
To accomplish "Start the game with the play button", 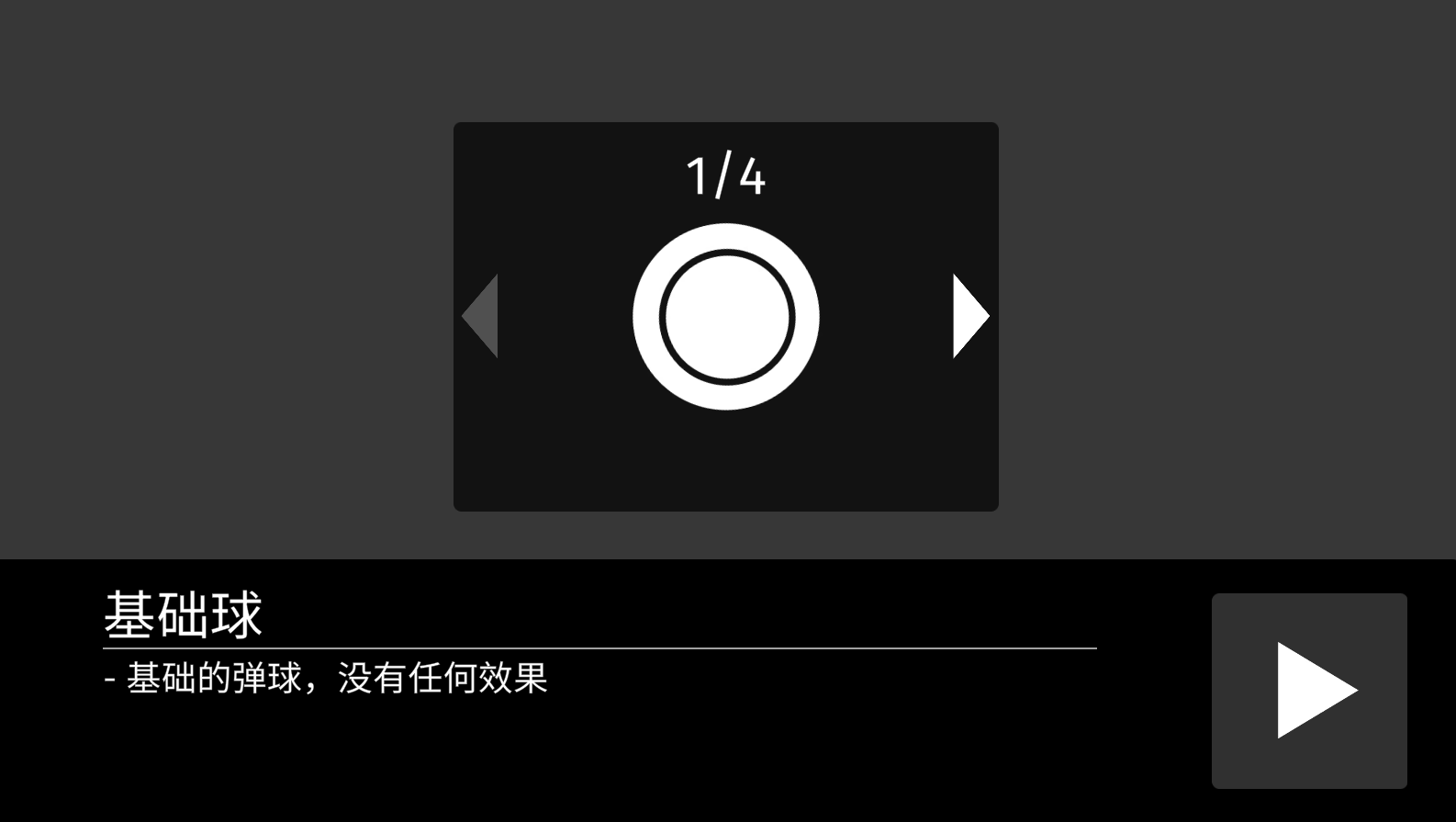I will point(1309,691).
